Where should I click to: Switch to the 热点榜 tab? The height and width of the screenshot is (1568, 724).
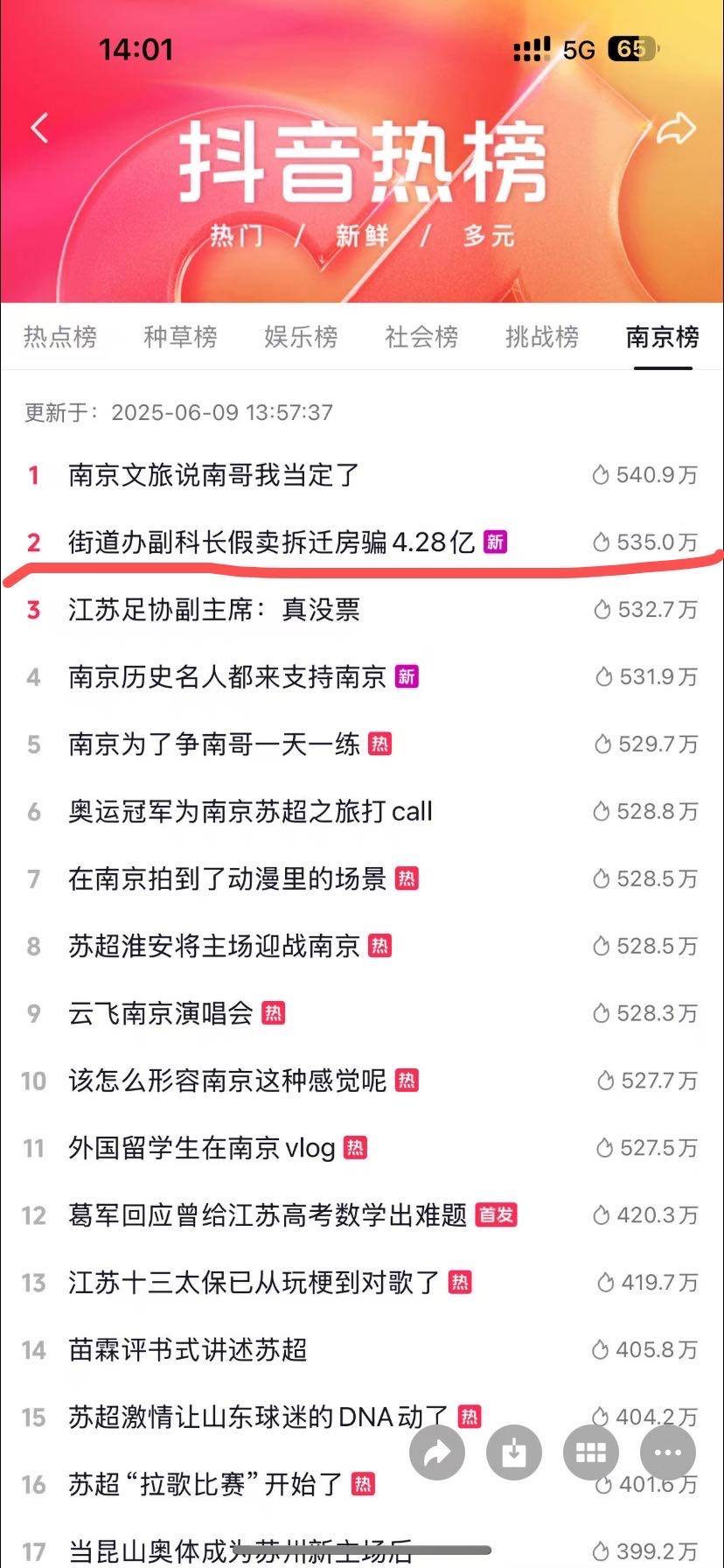pyautogui.click(x=59, y=337)
